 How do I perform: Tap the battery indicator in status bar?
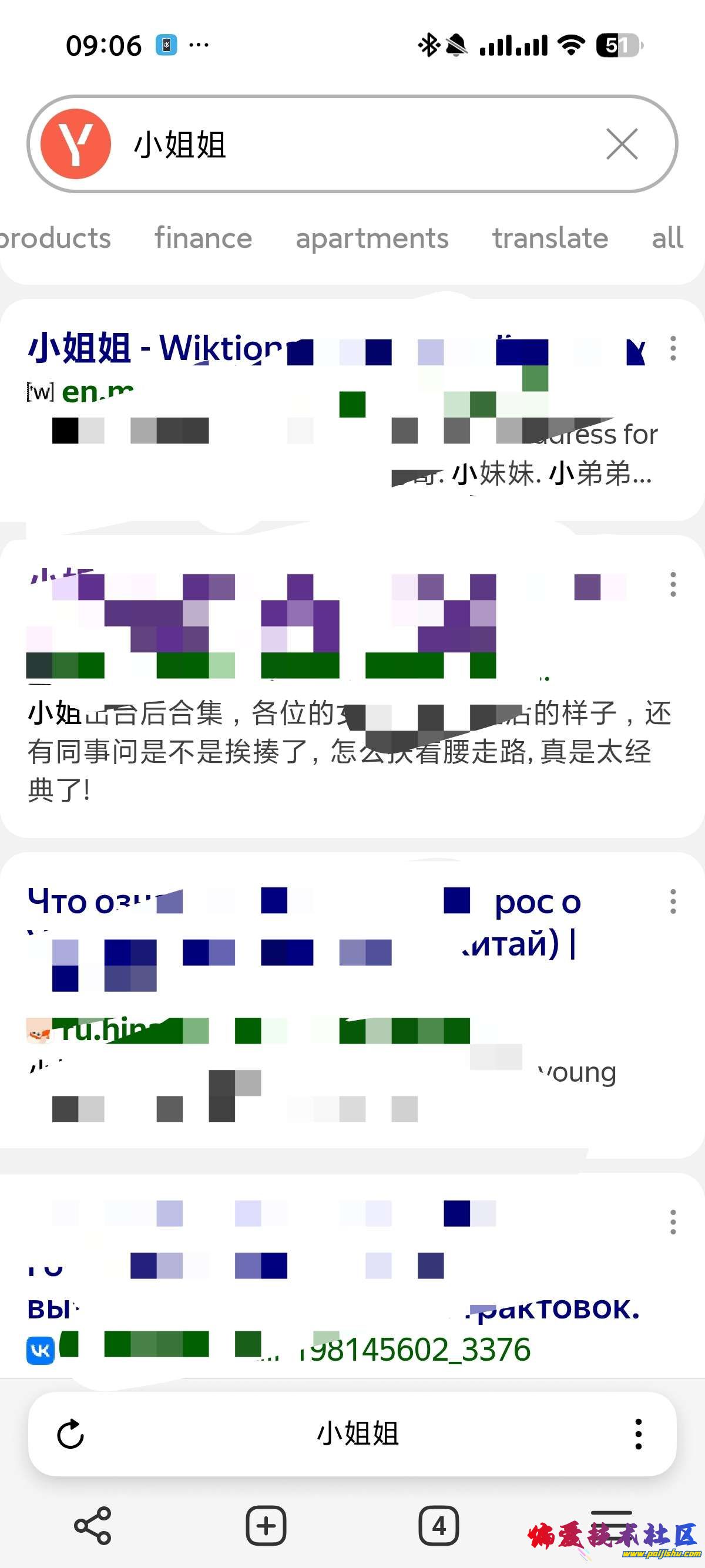(x=619, y=45)
